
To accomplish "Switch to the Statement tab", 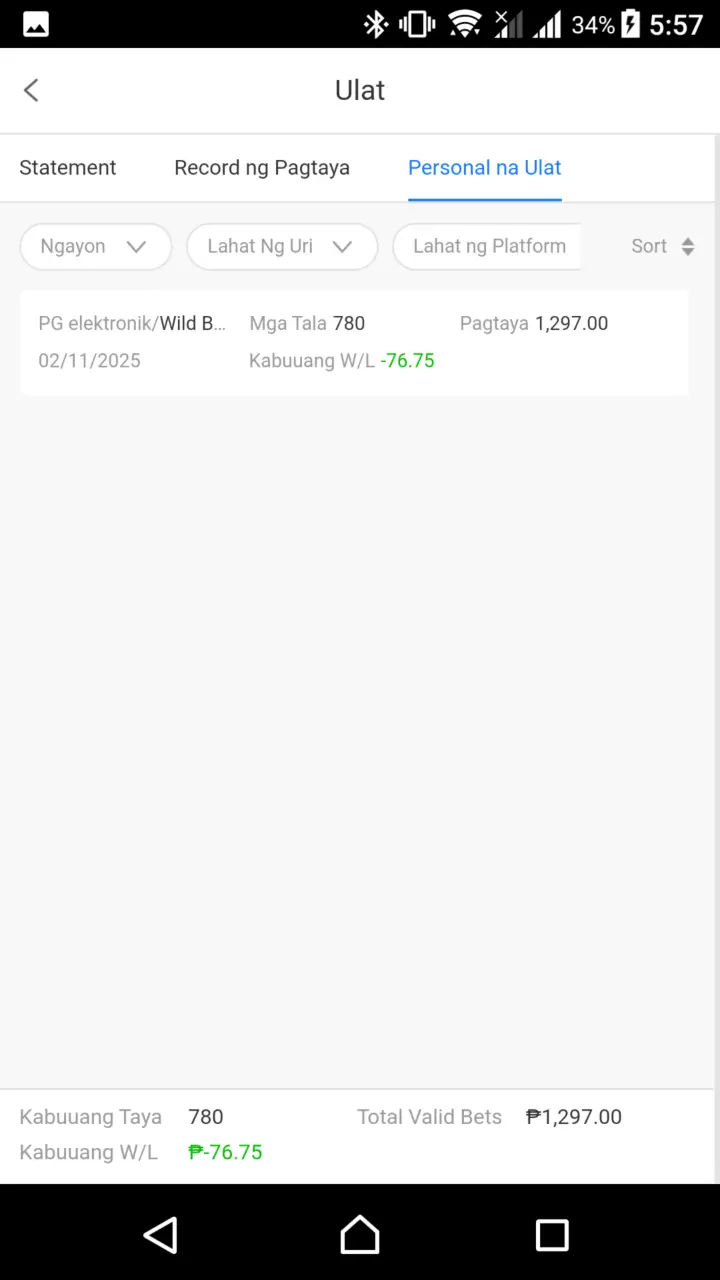I will (x=68, y=168).
